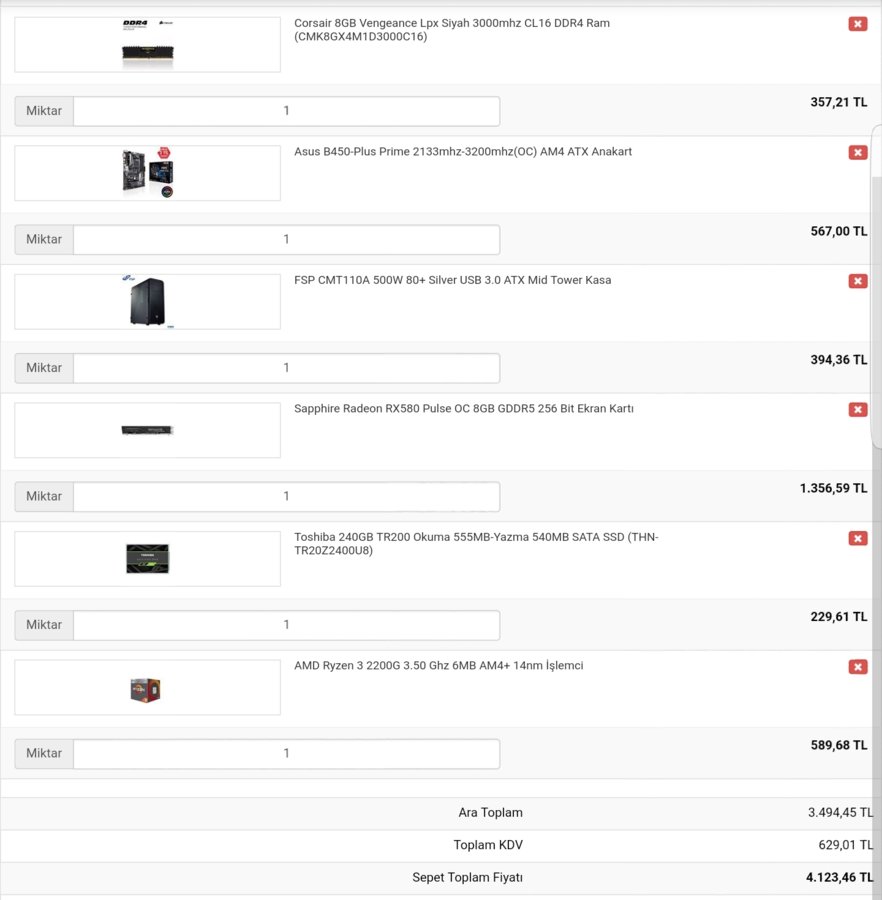Edit quantity field for Sapphire RX580 card
This screenshot has height=900, width=882.
286,497
